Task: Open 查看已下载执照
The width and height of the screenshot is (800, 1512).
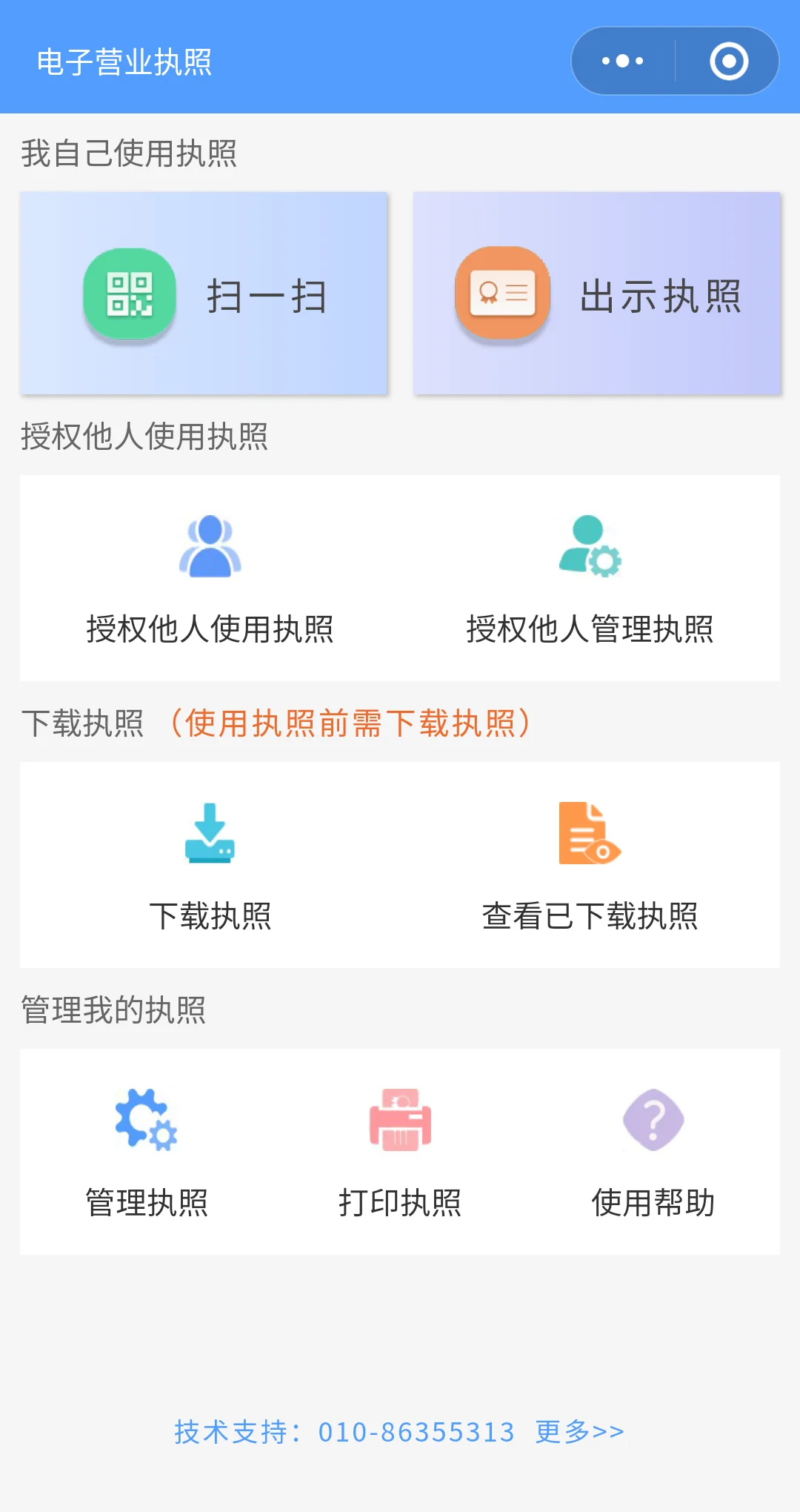Action: (x=590, y=866)
